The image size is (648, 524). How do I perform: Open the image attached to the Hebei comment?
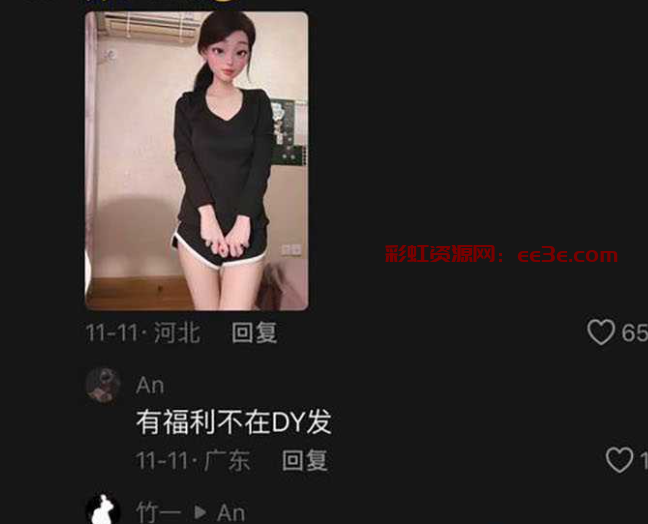(x=196, y=160)
